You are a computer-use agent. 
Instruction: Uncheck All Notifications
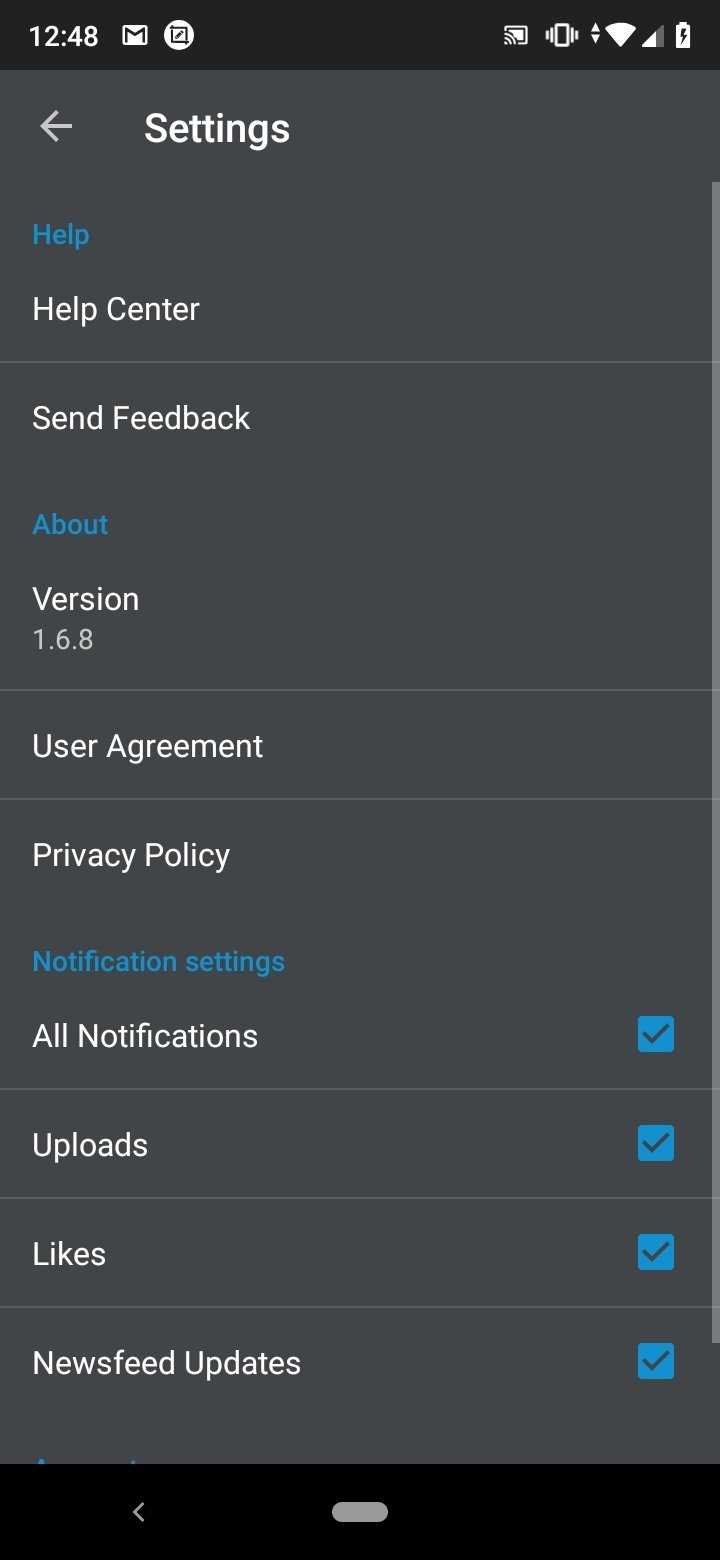pyautogui.click(x=655, y=1035)
